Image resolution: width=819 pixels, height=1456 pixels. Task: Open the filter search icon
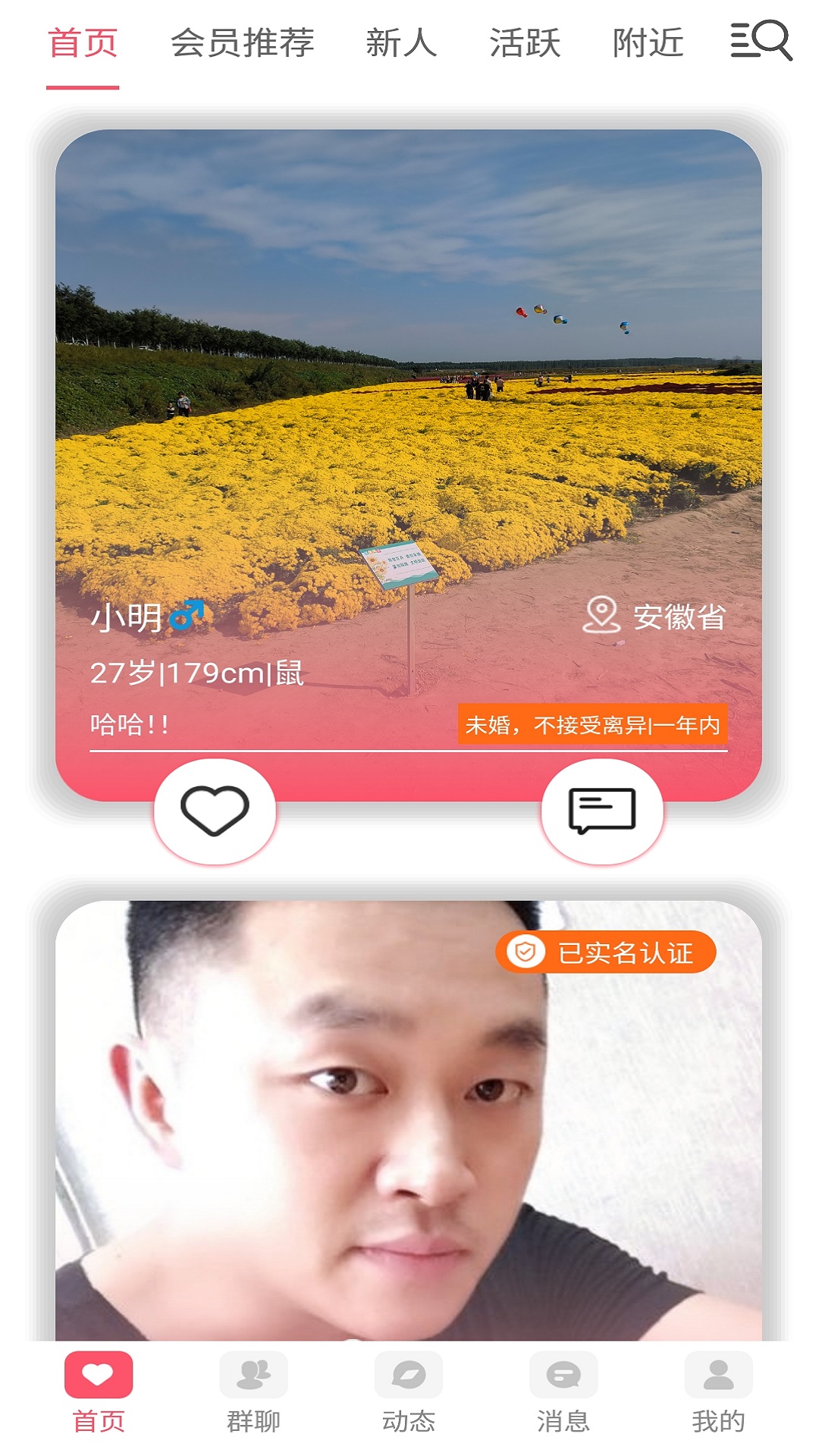point(761,40)
